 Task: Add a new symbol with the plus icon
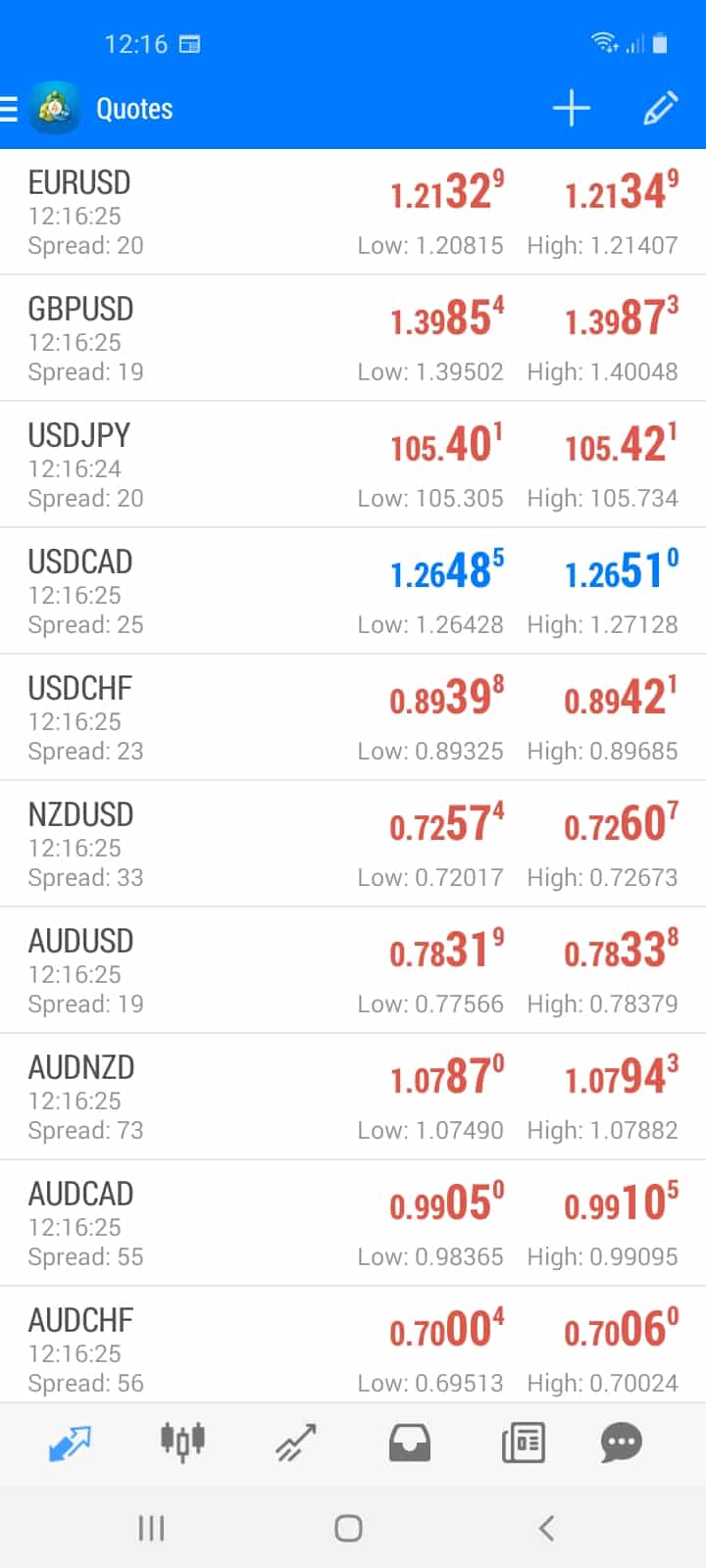click(571, 108)
